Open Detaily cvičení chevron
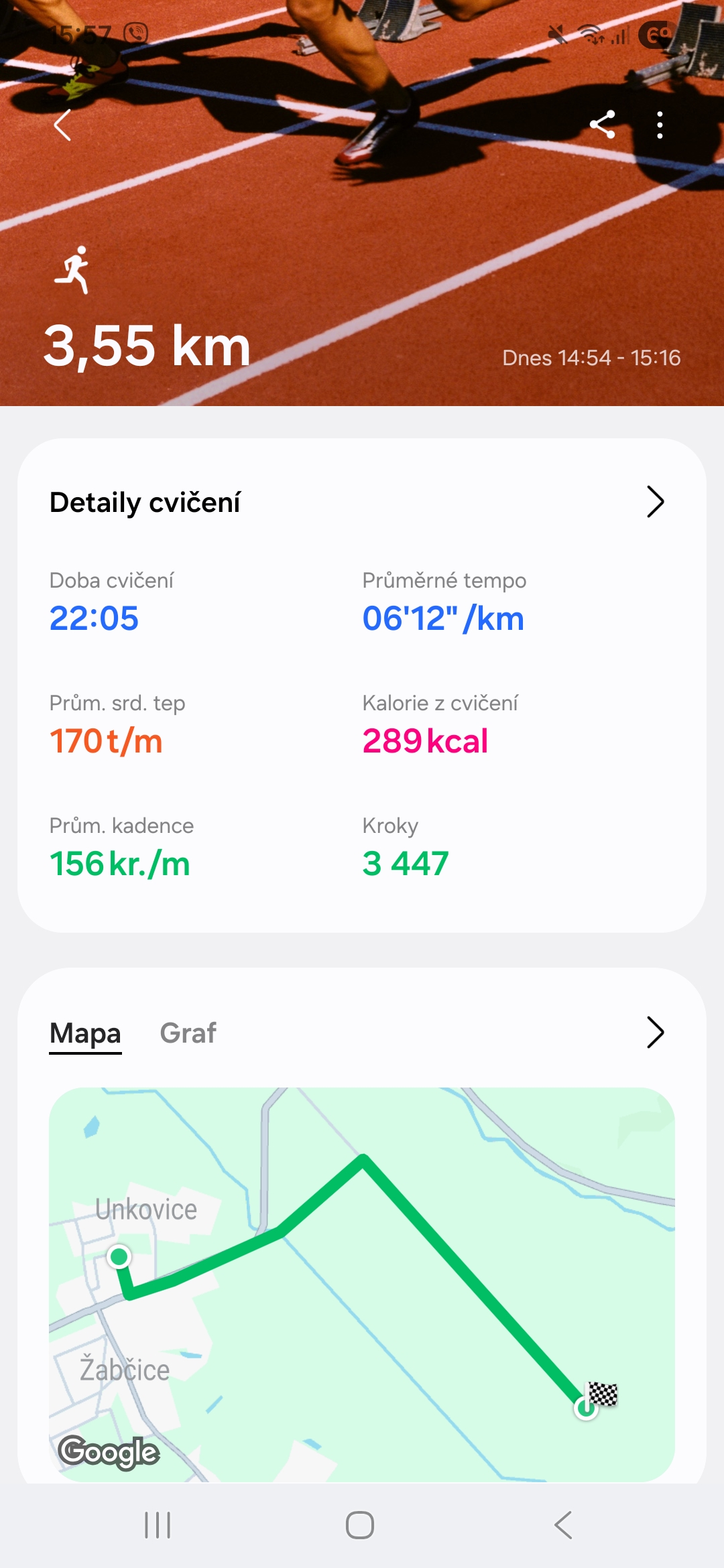 [x=654, y=502]
